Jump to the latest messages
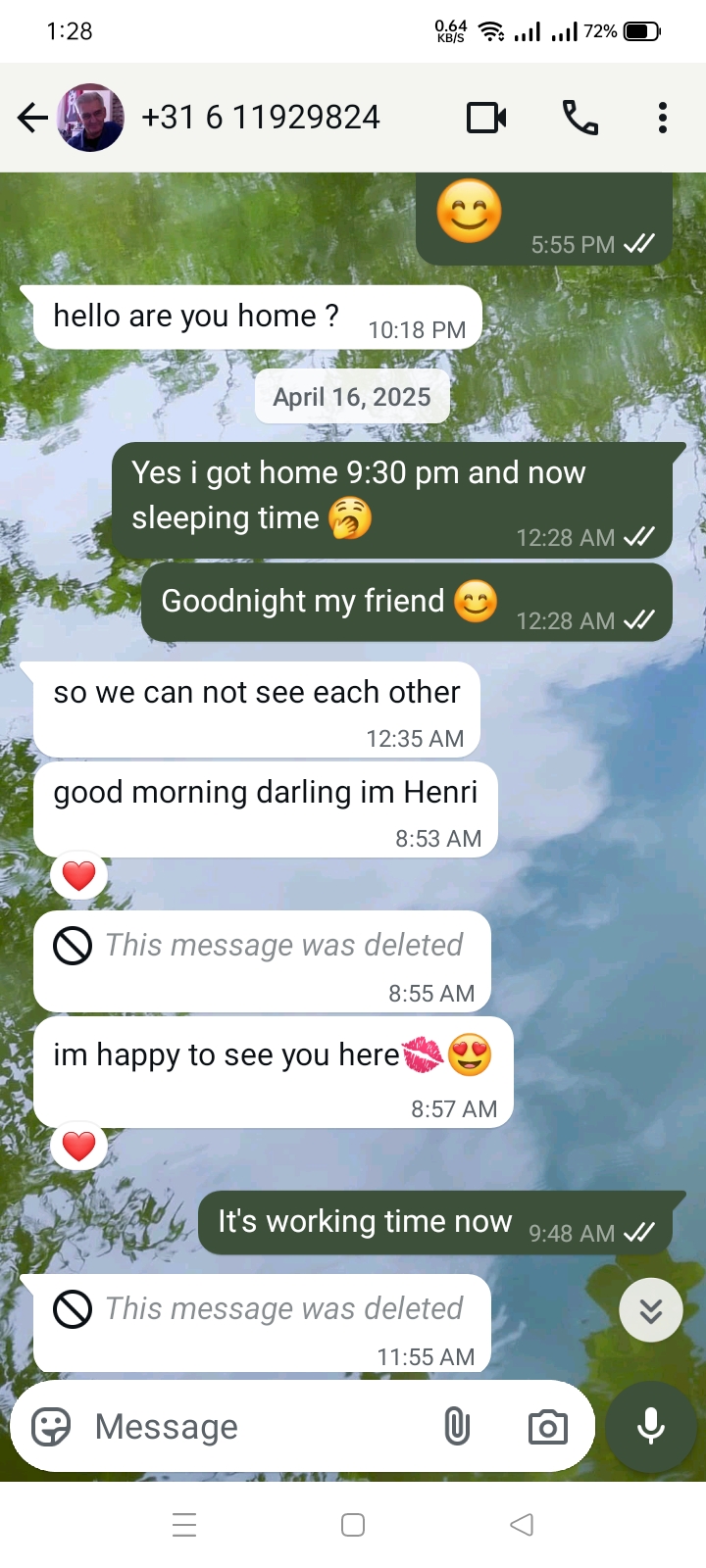The width and height of the screenshot is (706, 1568). 651,1310
